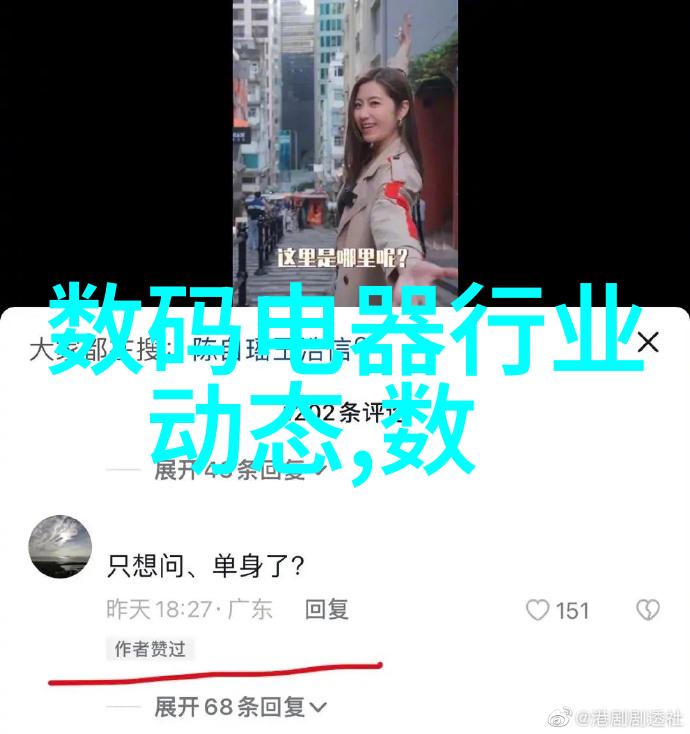Reply to the comment '只想问、单身了?'

coord(326,609)
